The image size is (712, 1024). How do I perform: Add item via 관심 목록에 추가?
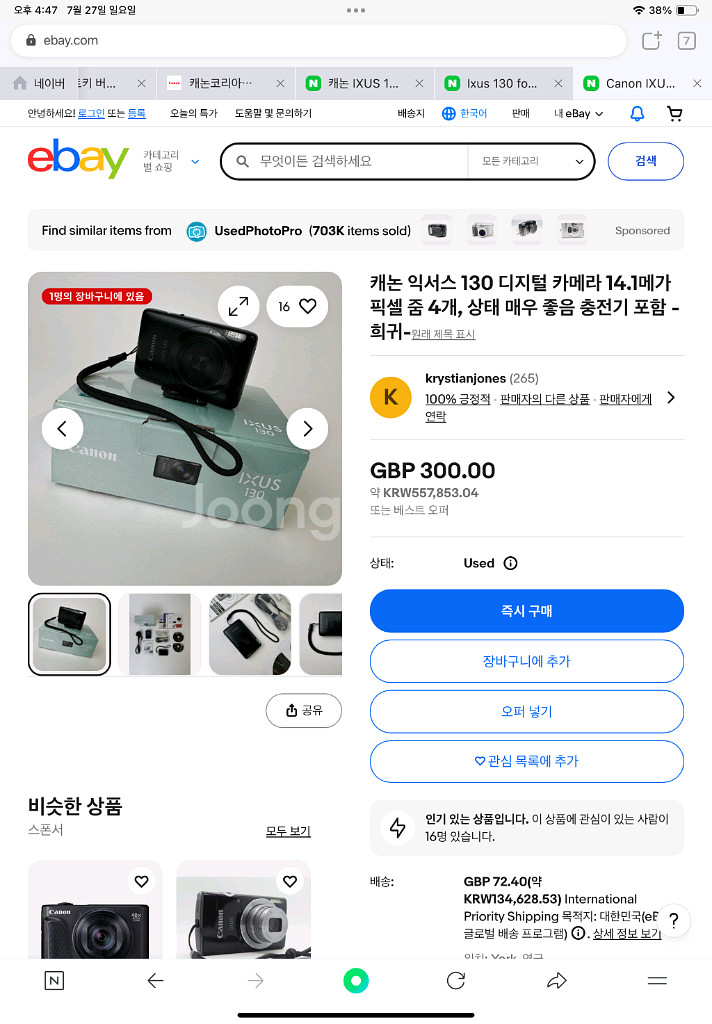(526, 761)
